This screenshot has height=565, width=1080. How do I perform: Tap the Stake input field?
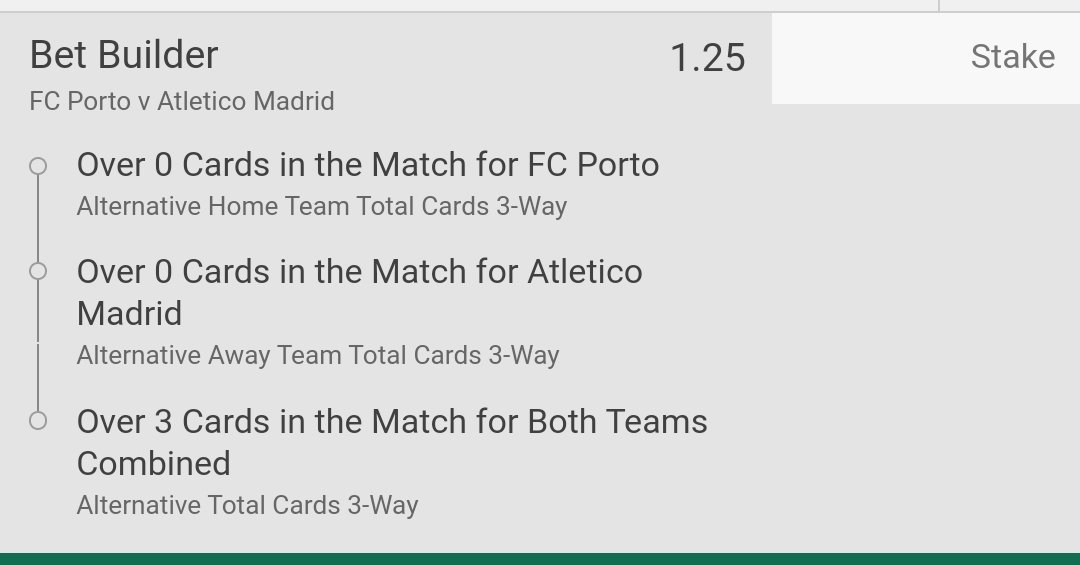925,58
